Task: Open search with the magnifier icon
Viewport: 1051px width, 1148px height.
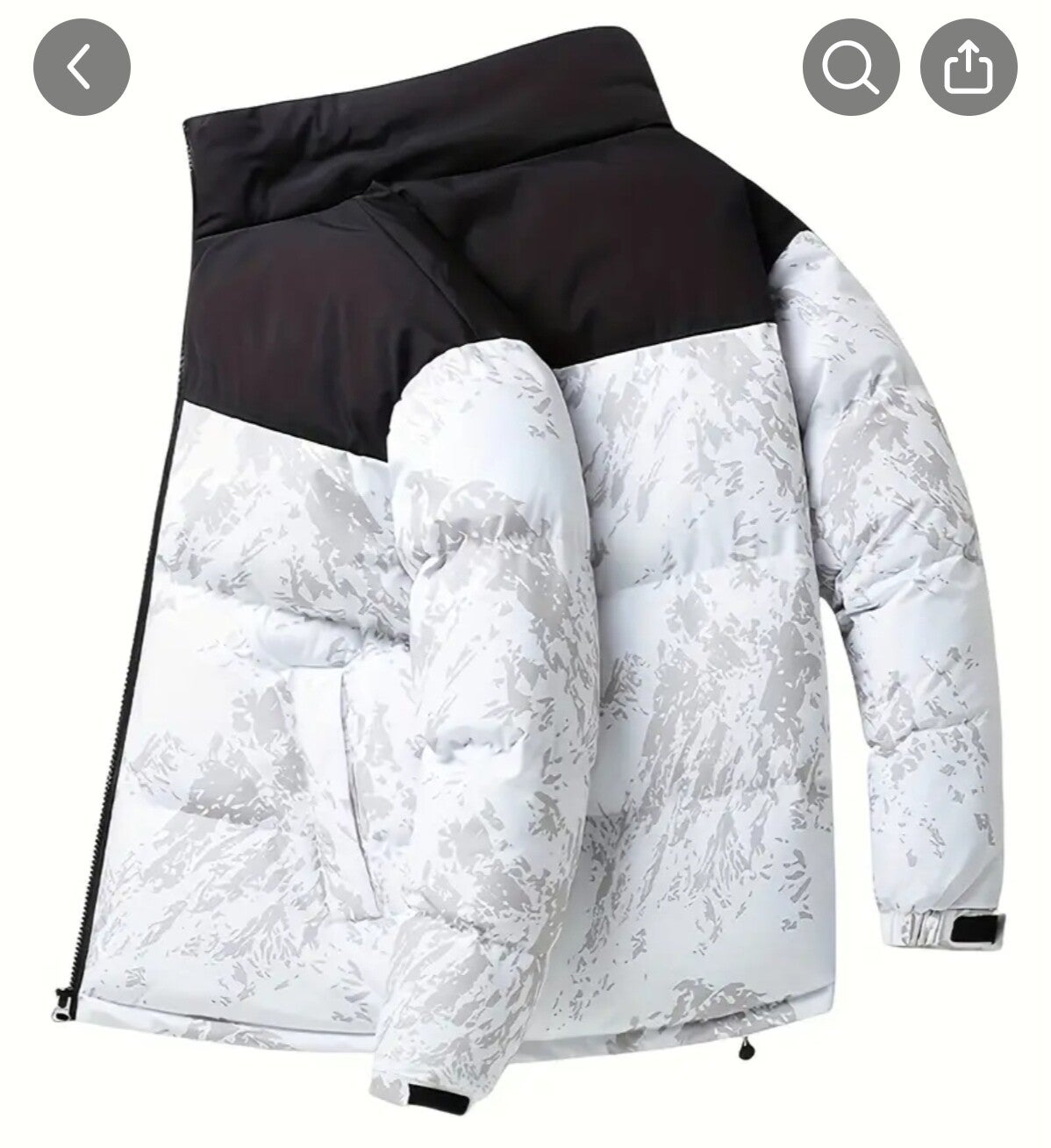Action: point(851,67)
